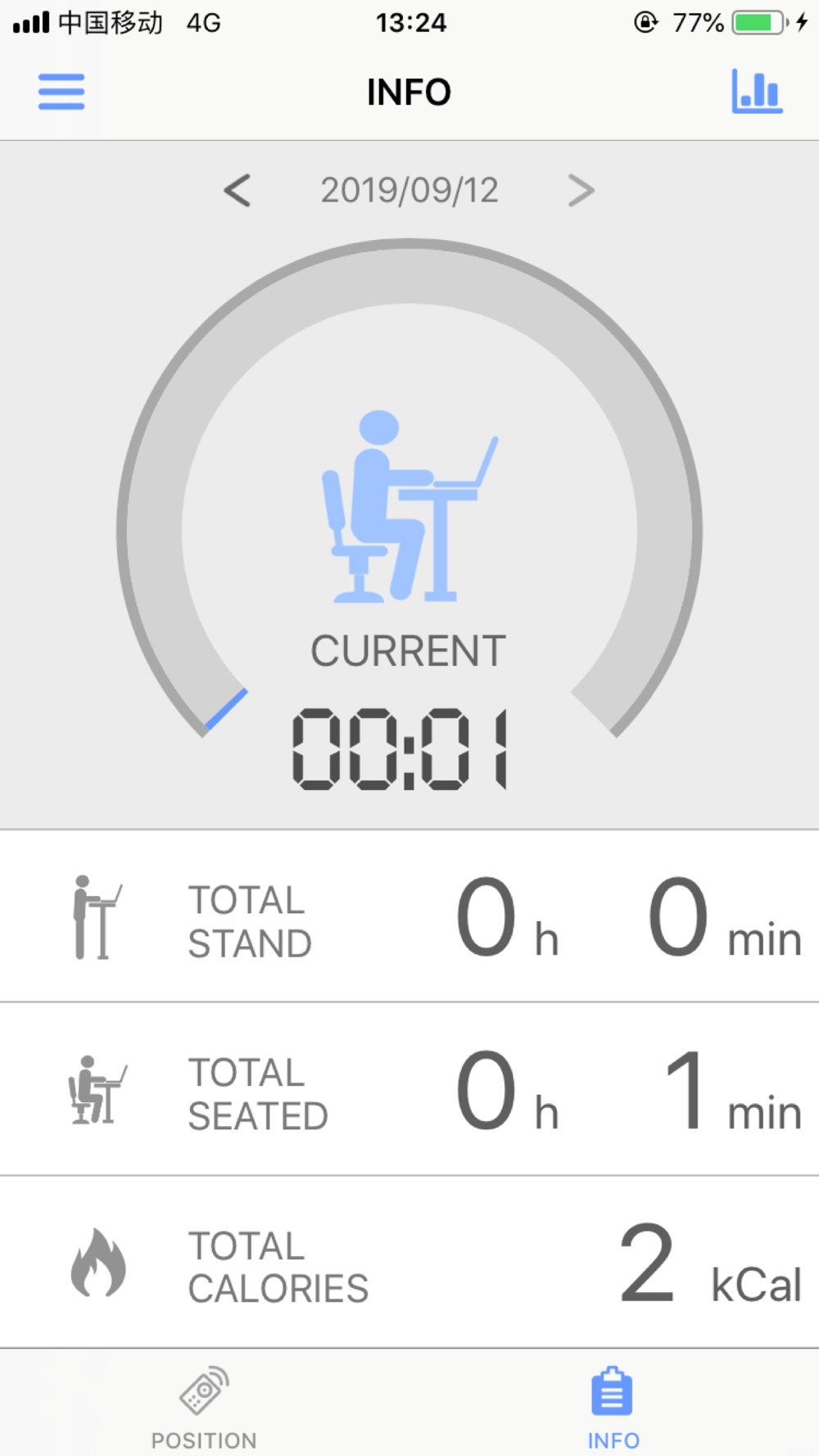Switch to the Position tab
This screenshot has height=1456, width=819.
(x=204, y=1406)
